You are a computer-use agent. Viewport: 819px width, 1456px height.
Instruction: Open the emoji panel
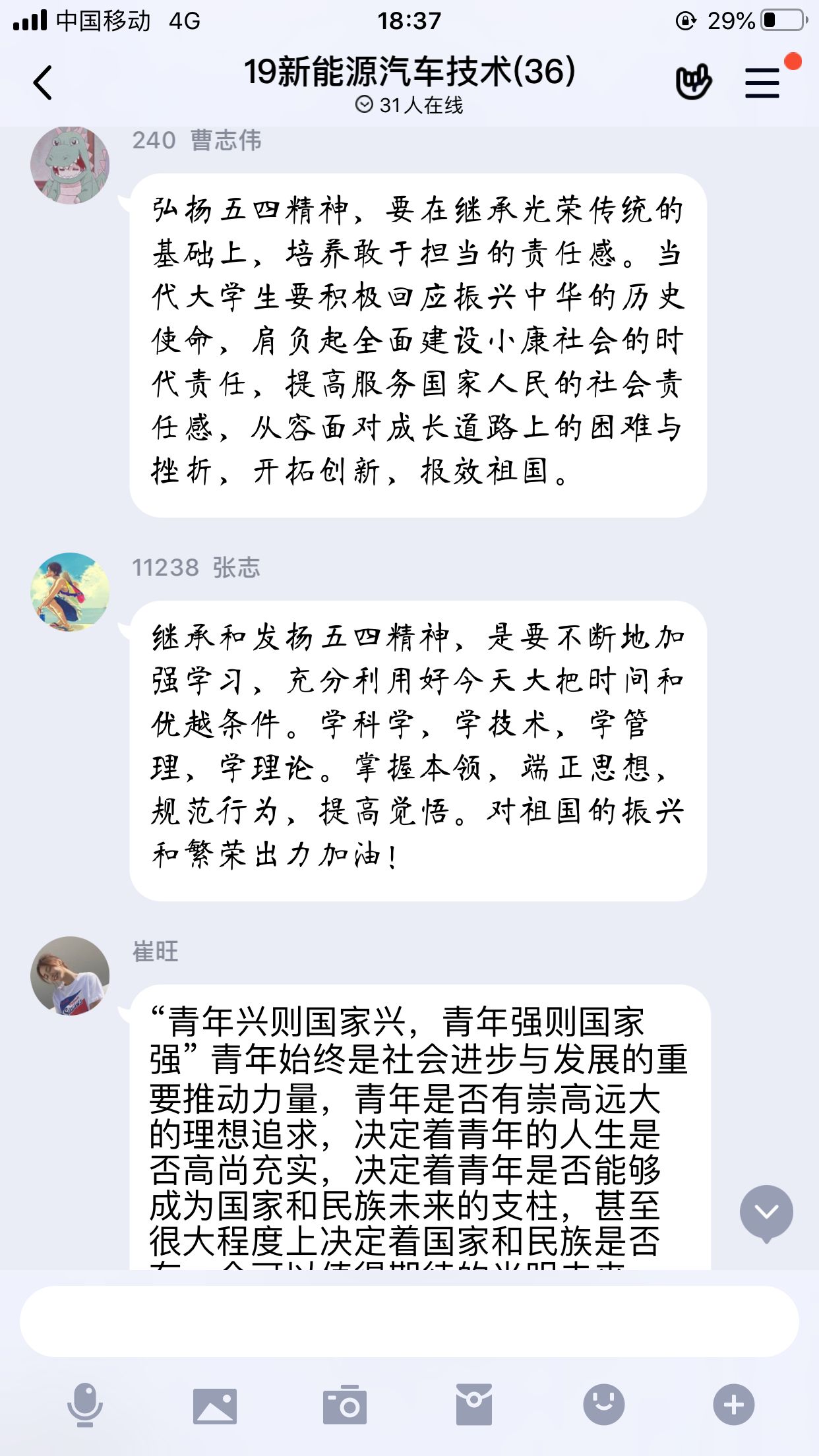[603, 1405]
